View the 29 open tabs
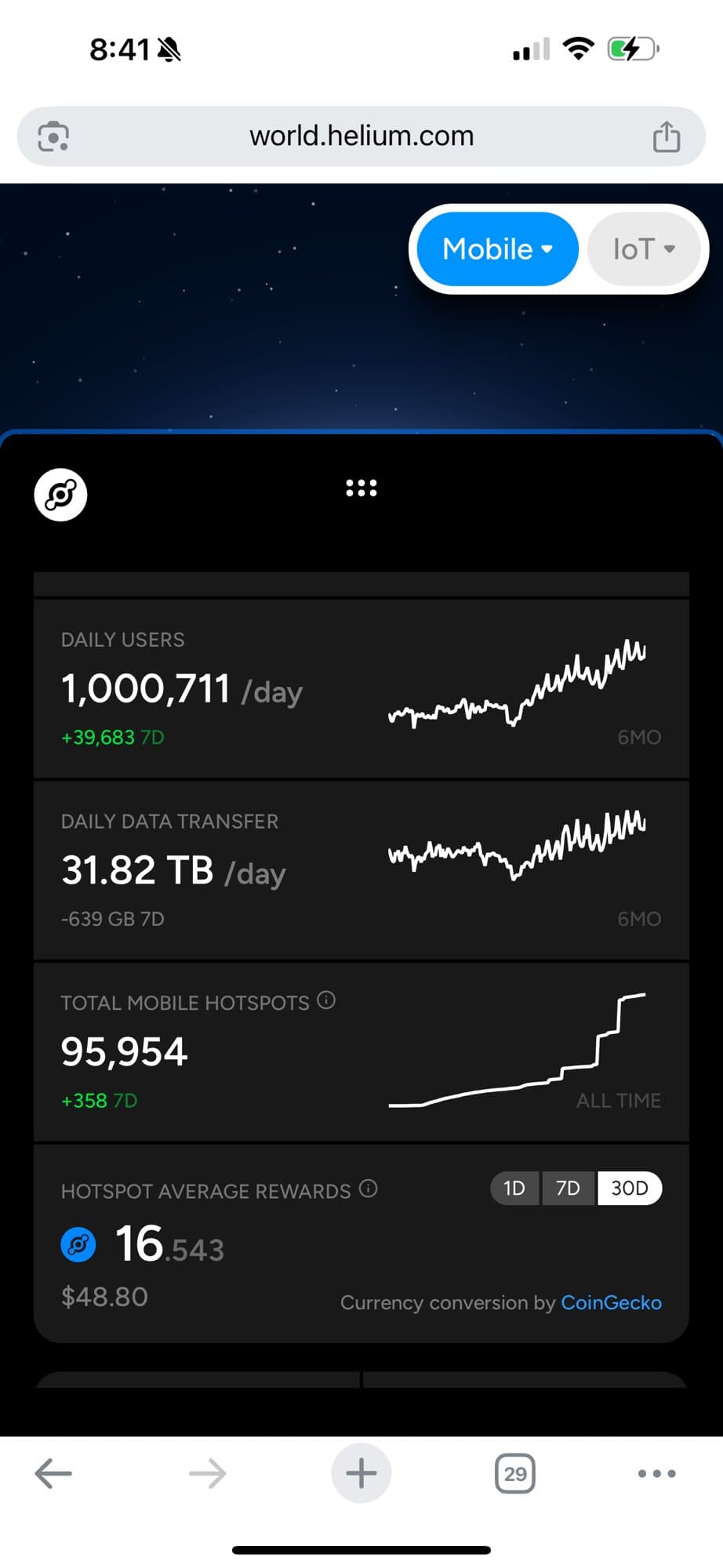The height and width of the screenshot is (1568, 723). [515, 1473]
